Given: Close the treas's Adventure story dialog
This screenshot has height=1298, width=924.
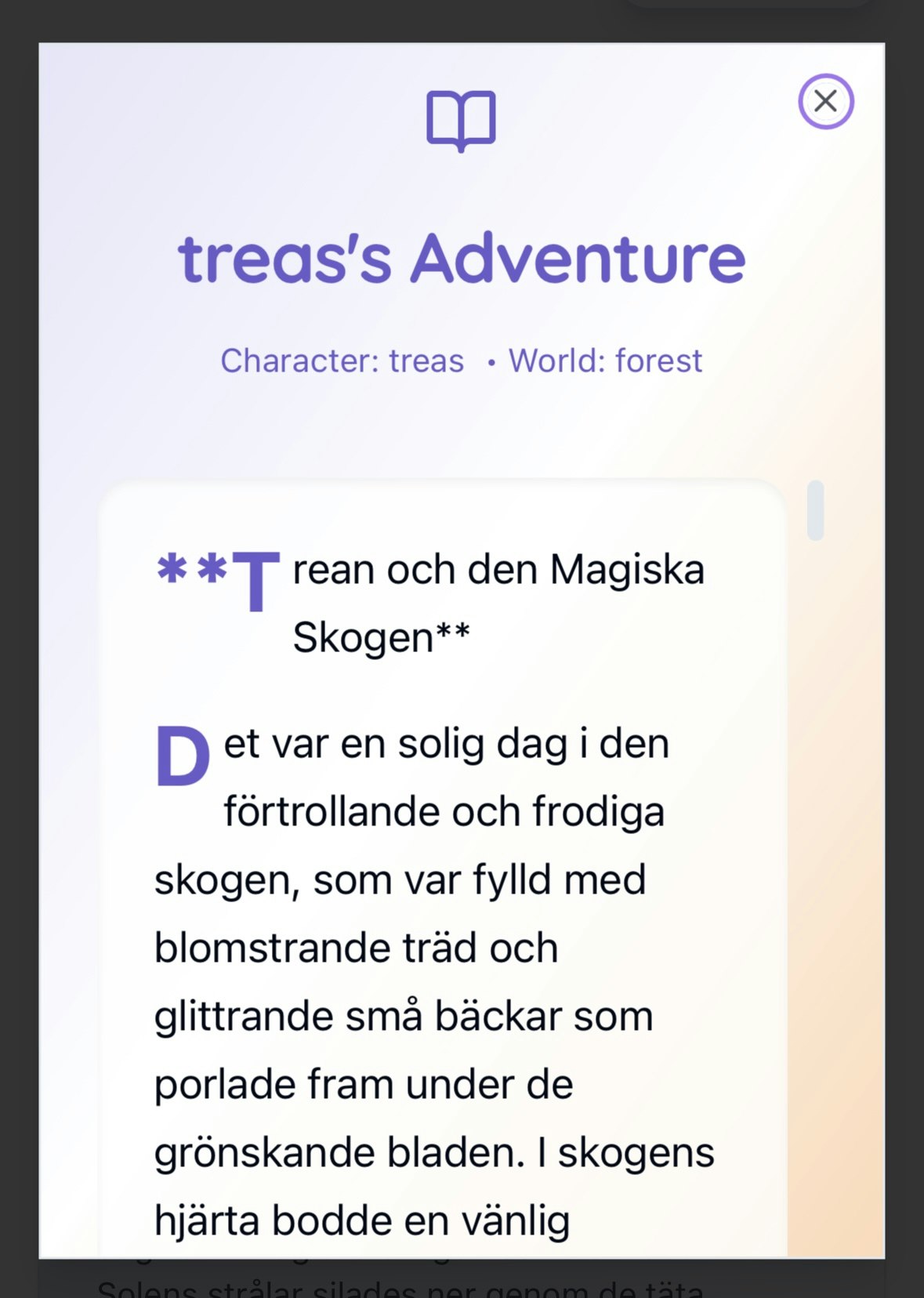Looking at the screenshot, I should 825,101.
